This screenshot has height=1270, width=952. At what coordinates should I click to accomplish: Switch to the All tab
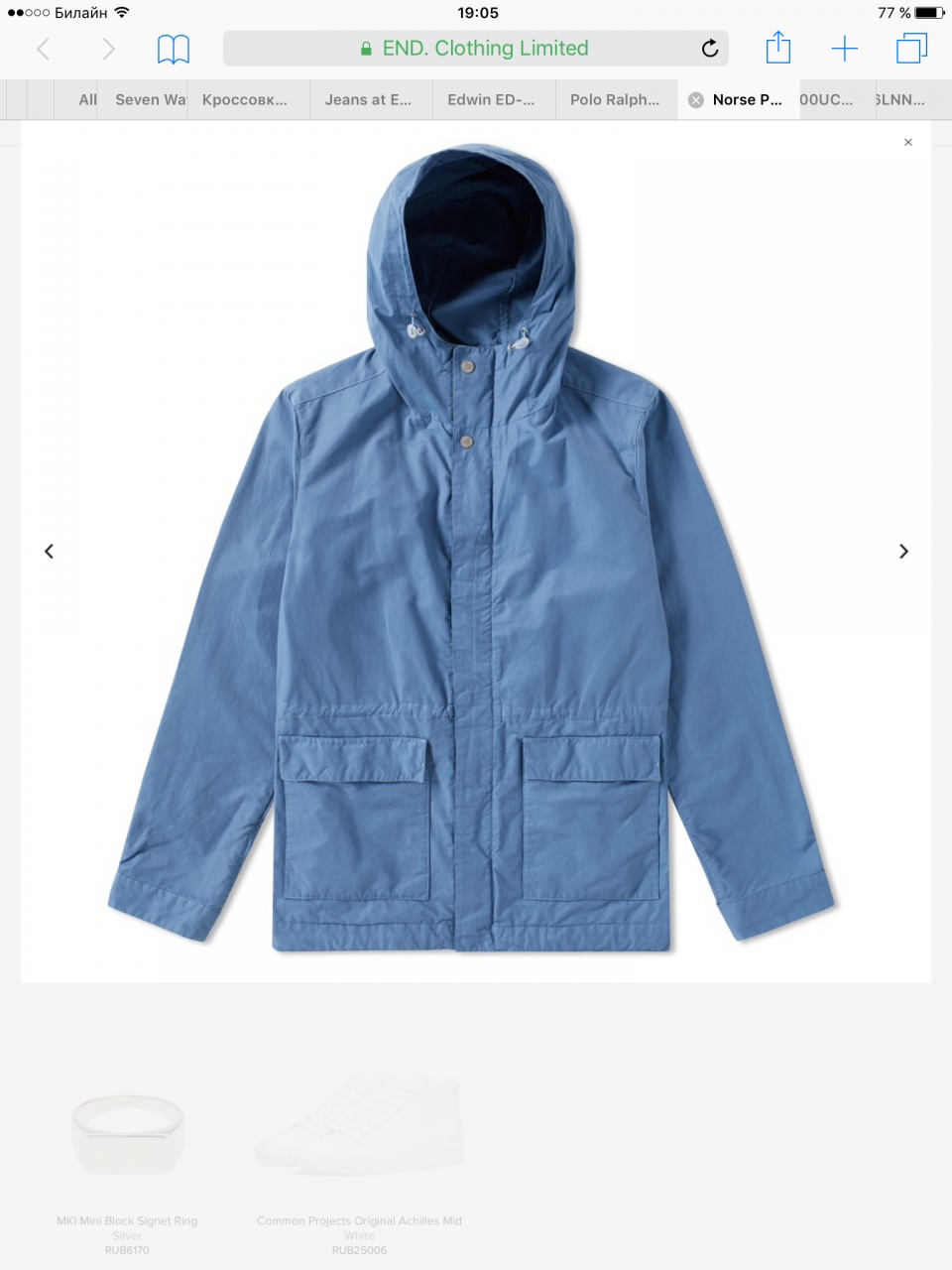pyautogui.click(x=87, y=100)
